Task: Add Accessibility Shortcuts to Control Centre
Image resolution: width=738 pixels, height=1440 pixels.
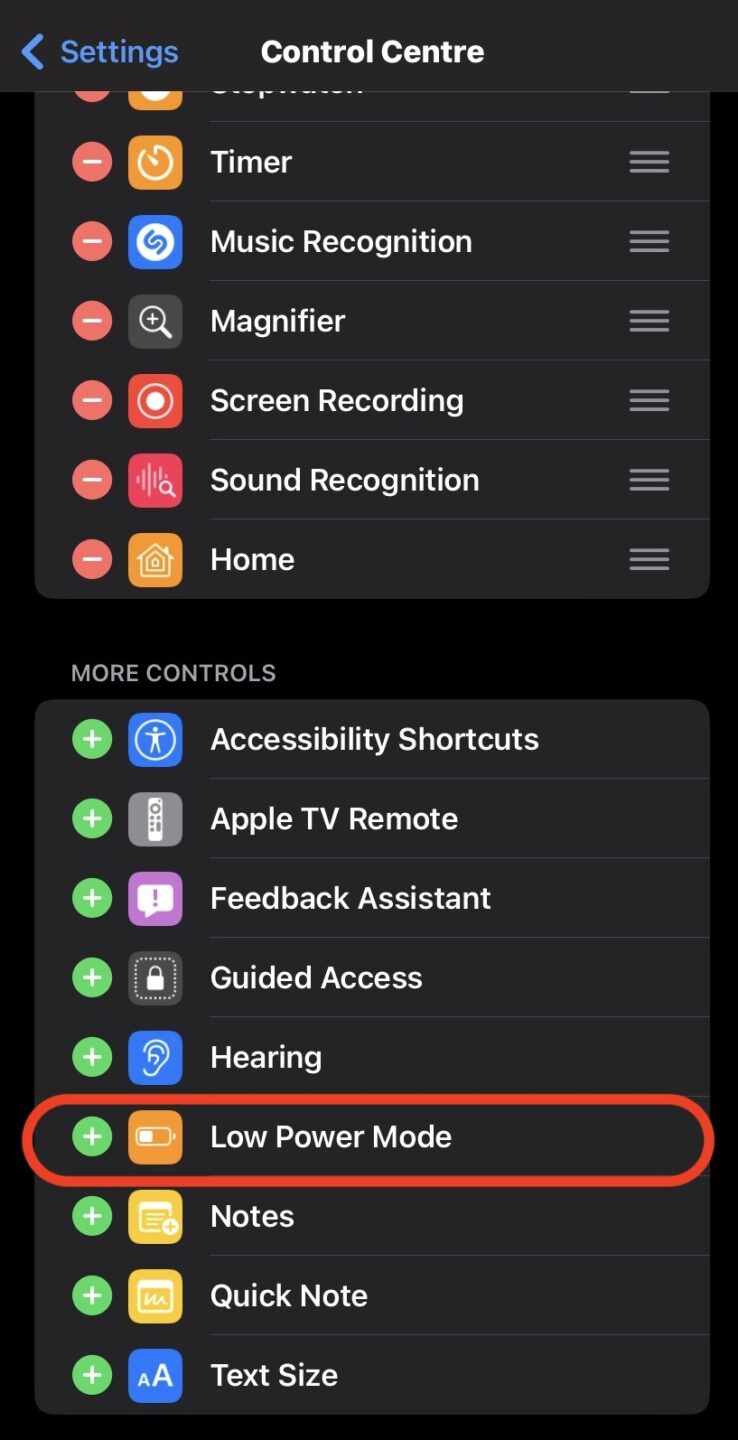Action: [91, 738]
